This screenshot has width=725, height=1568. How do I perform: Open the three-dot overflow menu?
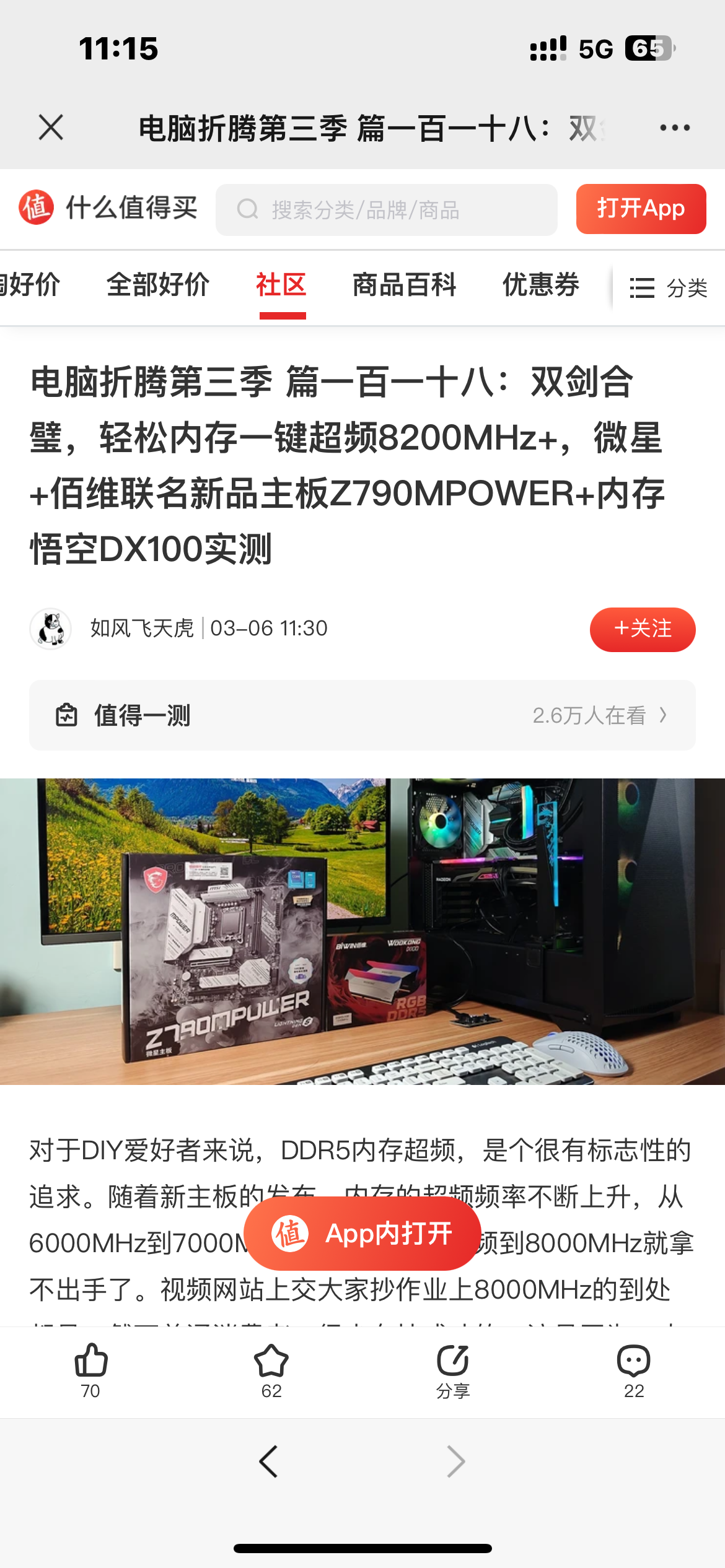point(674,128)
